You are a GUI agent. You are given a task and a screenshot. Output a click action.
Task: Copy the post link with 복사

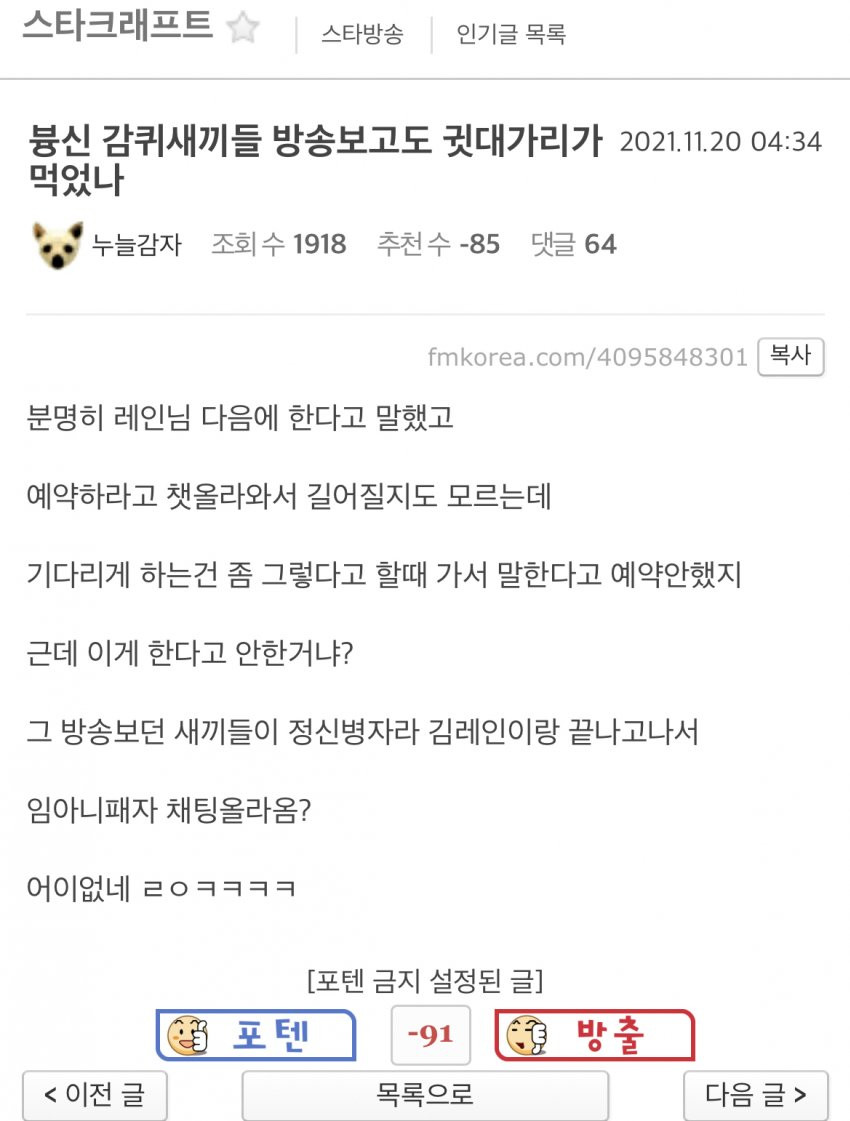(790, 356)
